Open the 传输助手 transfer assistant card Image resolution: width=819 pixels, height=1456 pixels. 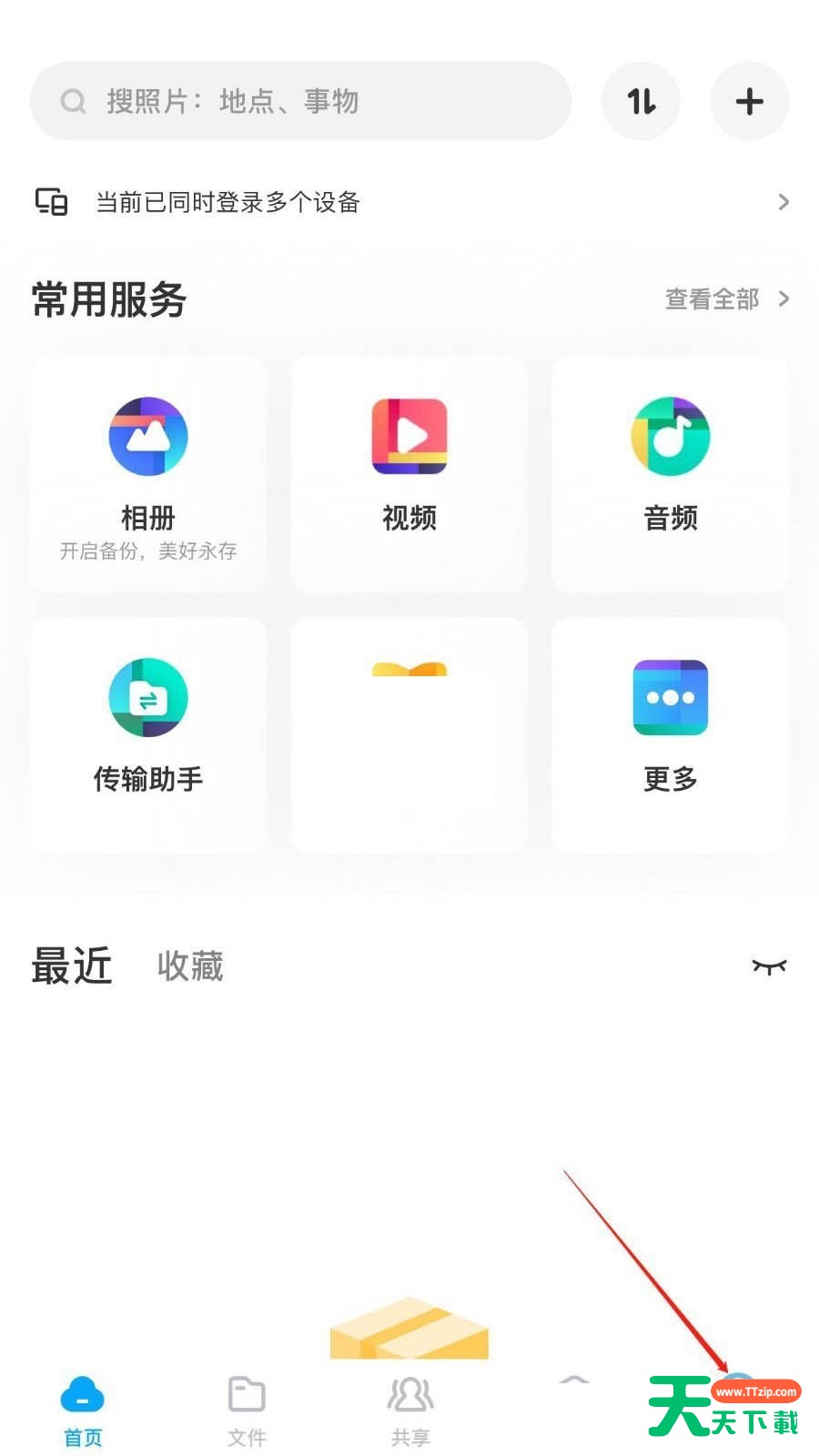pyautogui.click(x=148, y=735)
